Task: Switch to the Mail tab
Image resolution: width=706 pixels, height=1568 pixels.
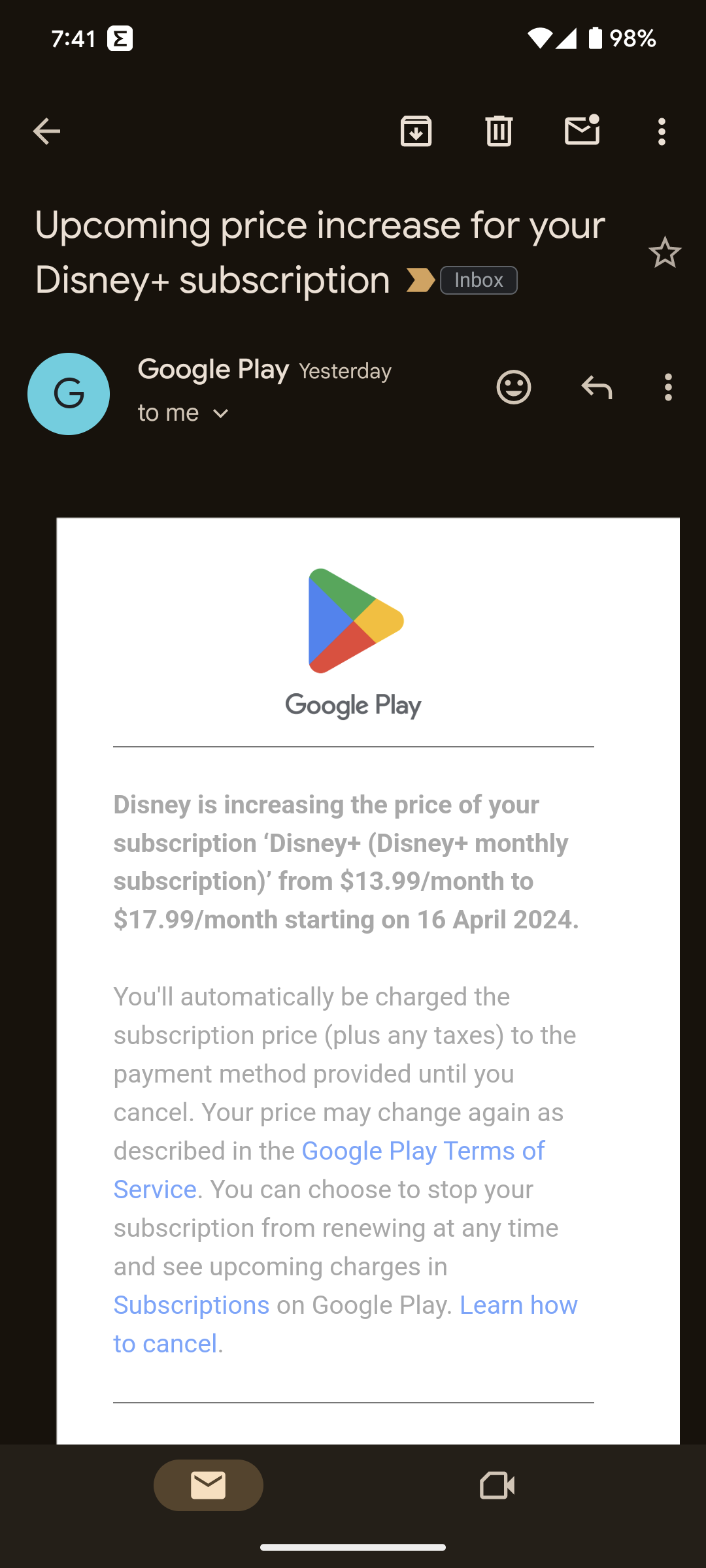Action: point(209,1485)
